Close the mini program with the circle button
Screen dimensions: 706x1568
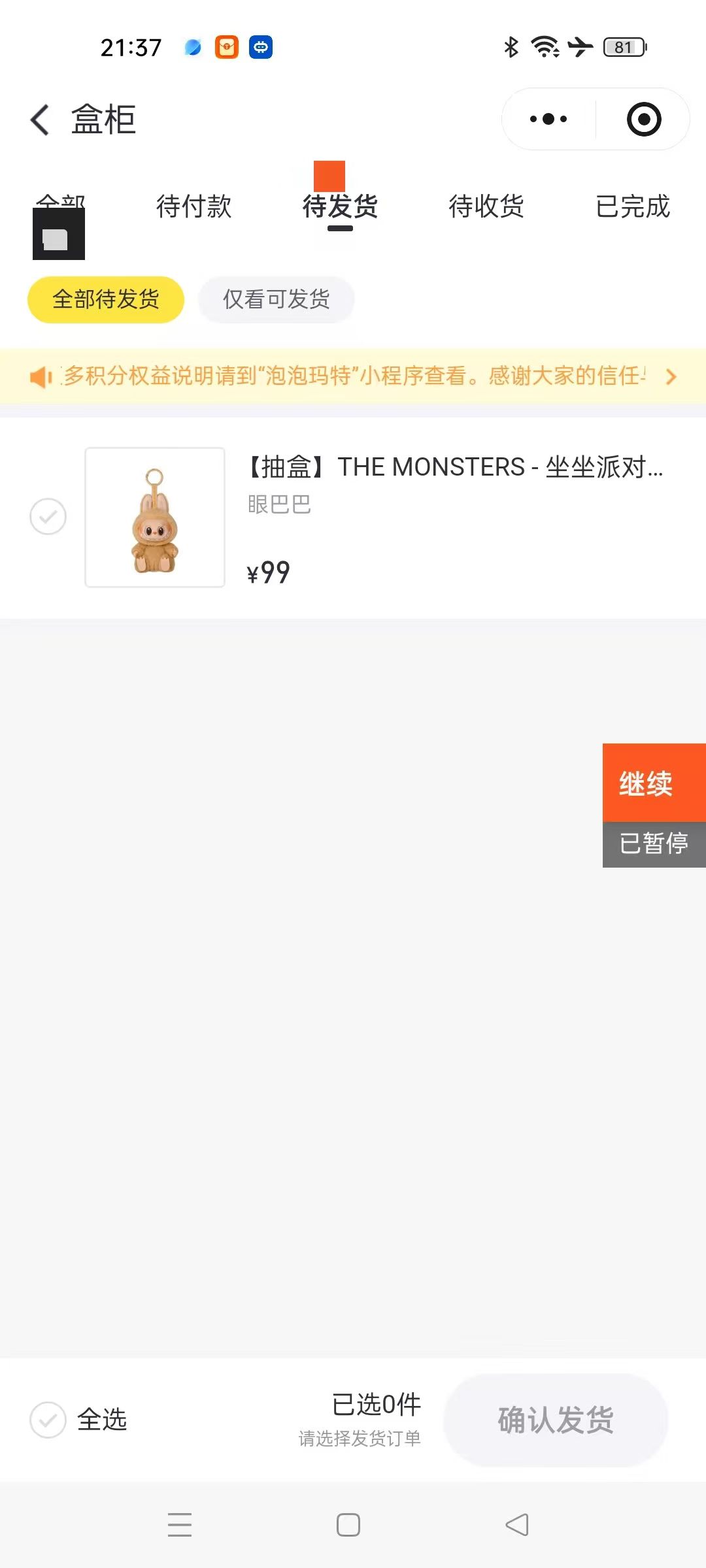[x=644, y=120]
